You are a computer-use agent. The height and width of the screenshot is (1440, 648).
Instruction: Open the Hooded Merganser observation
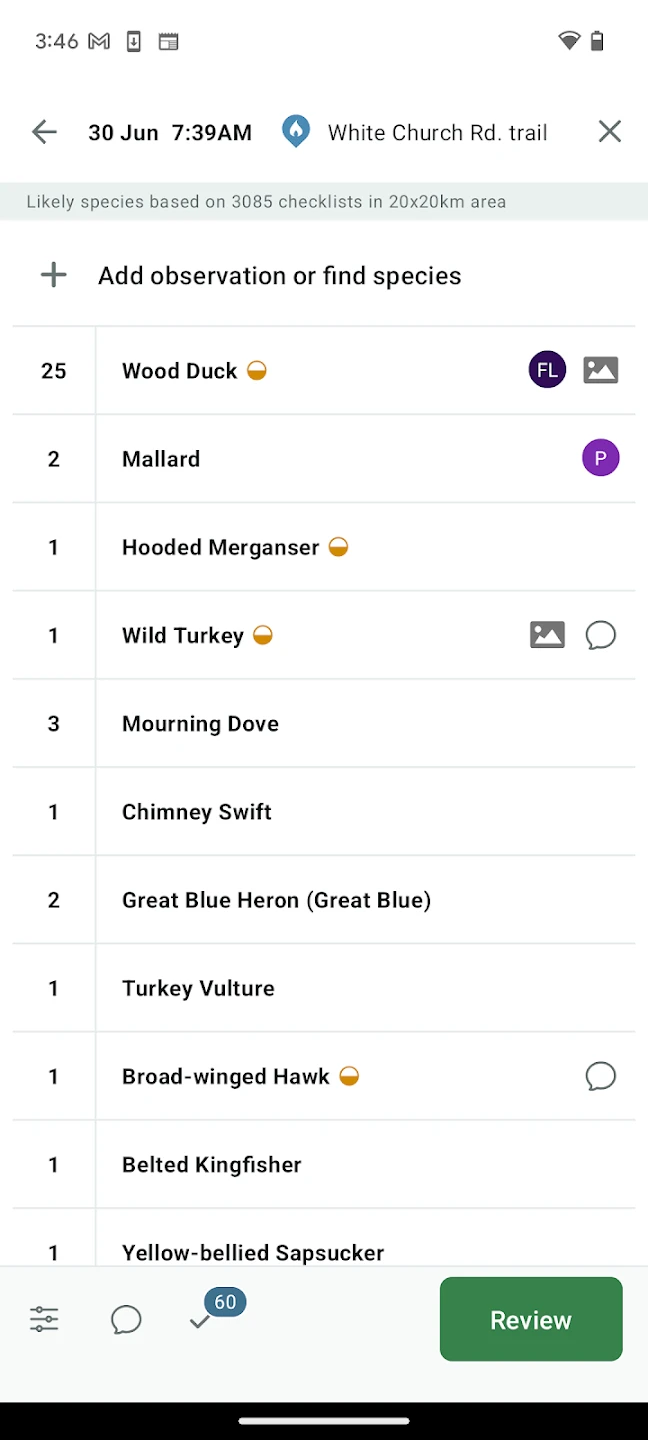[220, 547]
